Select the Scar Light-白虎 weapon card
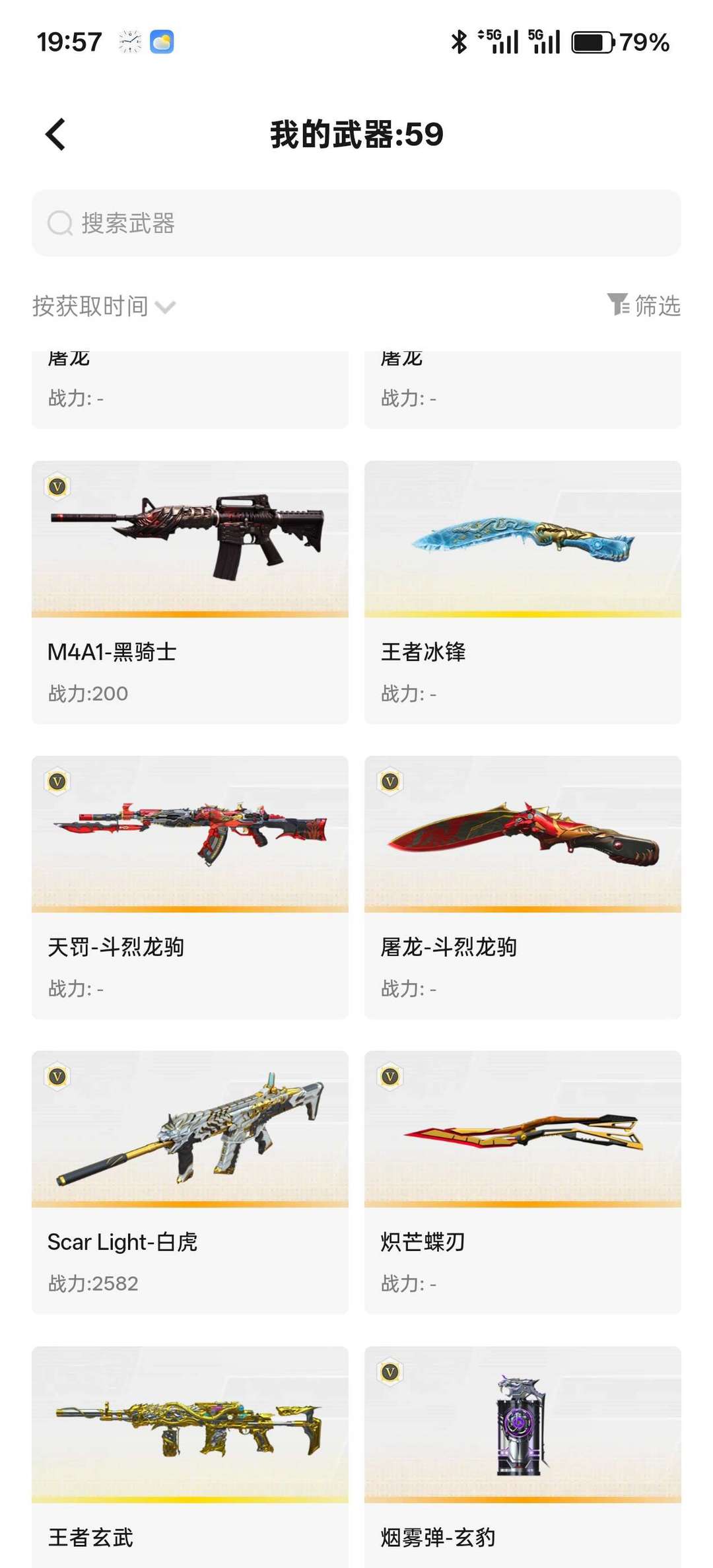The height and width of the screenshot is (1568, 713). point(190,1182)
